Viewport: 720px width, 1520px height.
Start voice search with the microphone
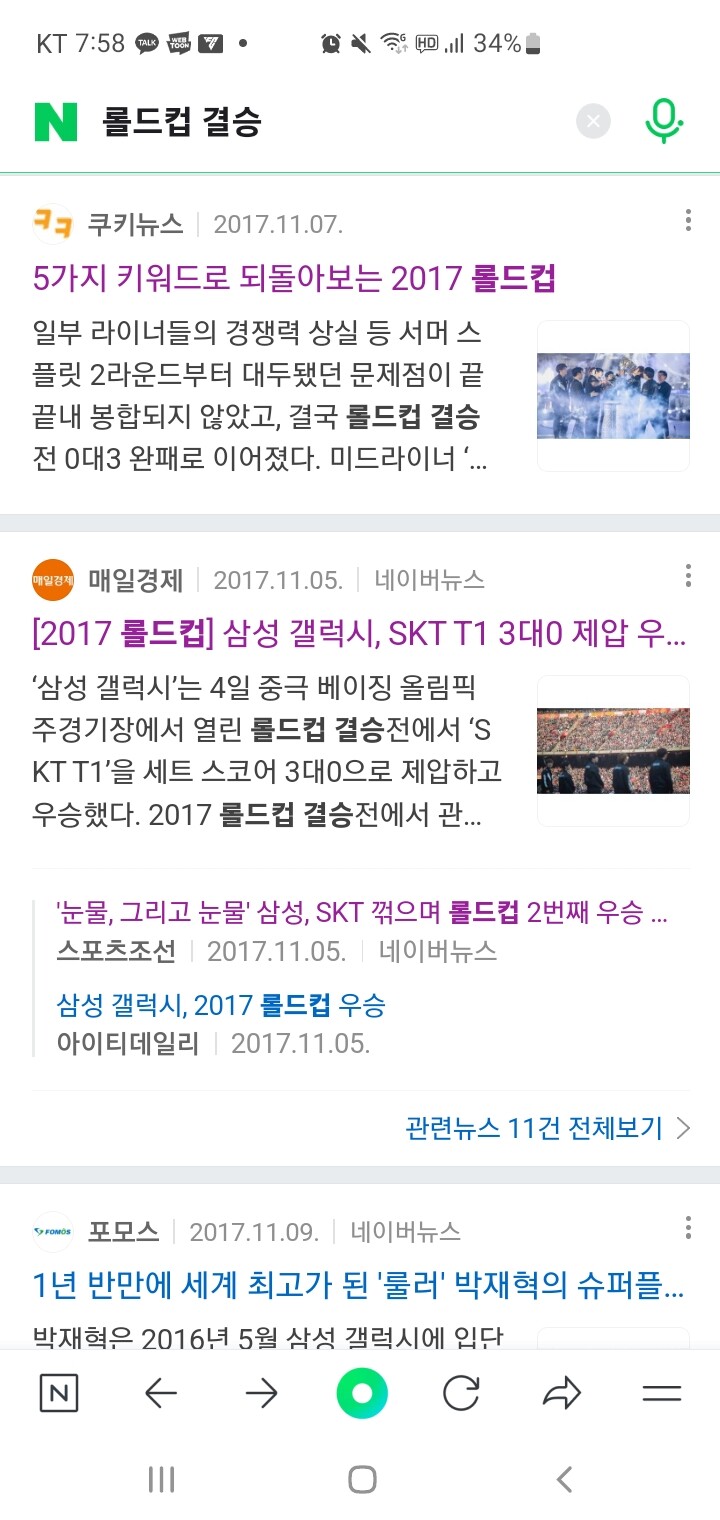(663, 122)
